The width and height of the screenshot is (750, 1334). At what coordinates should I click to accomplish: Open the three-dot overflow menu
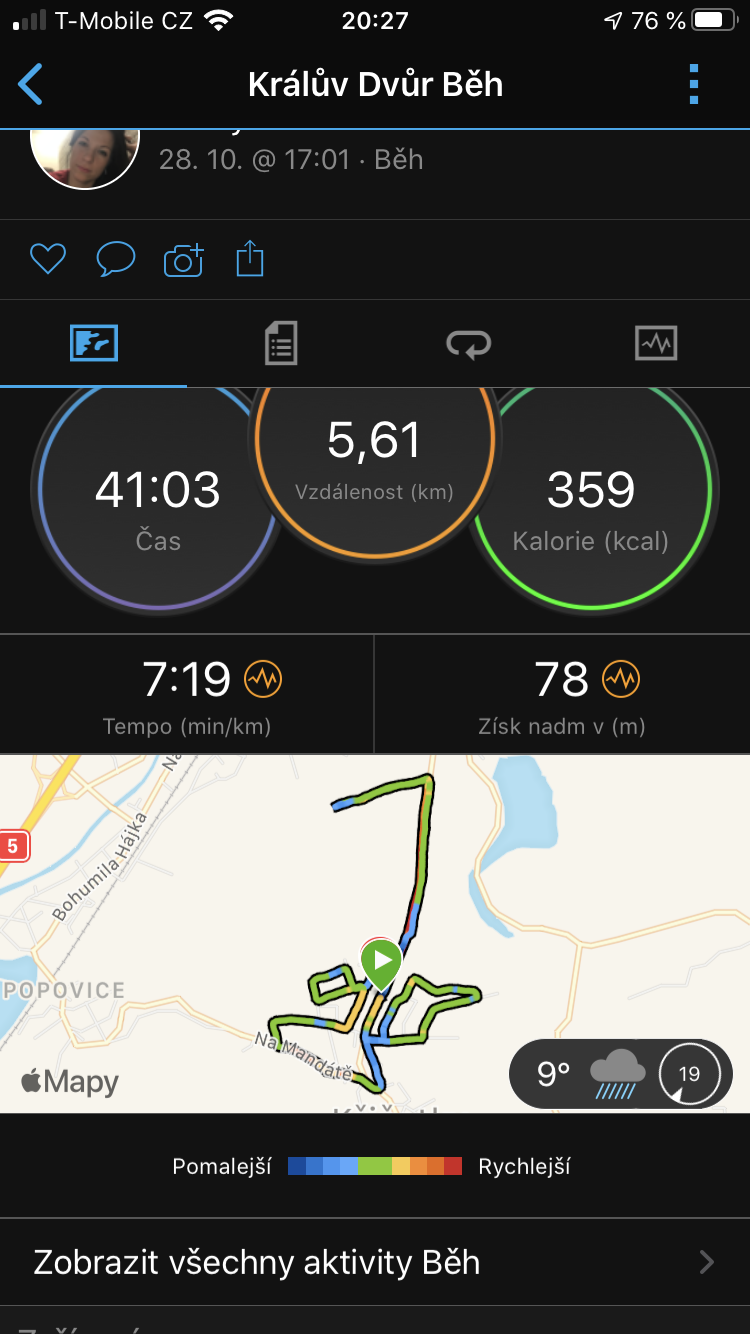[694, 84]
